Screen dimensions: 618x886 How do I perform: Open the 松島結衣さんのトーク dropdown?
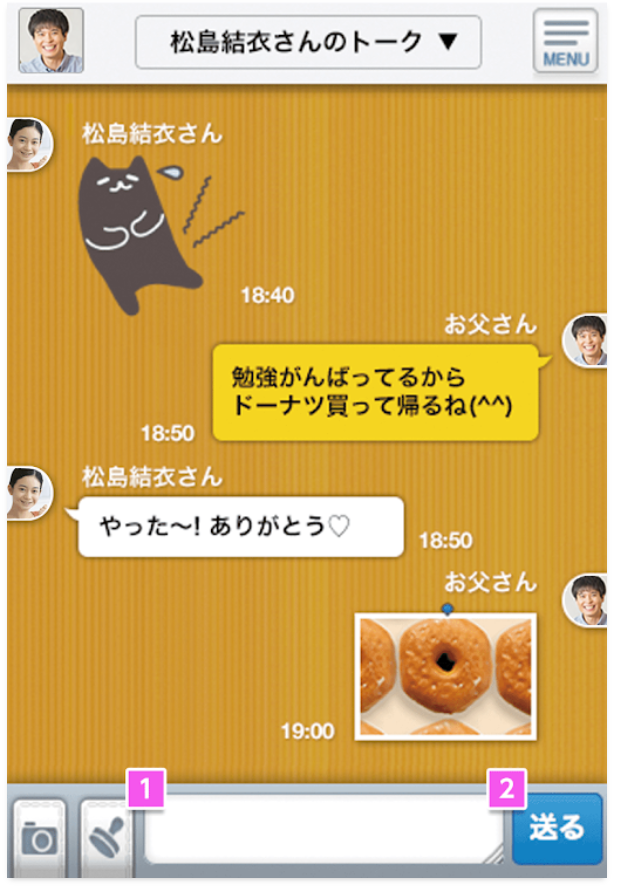(308, 42)
